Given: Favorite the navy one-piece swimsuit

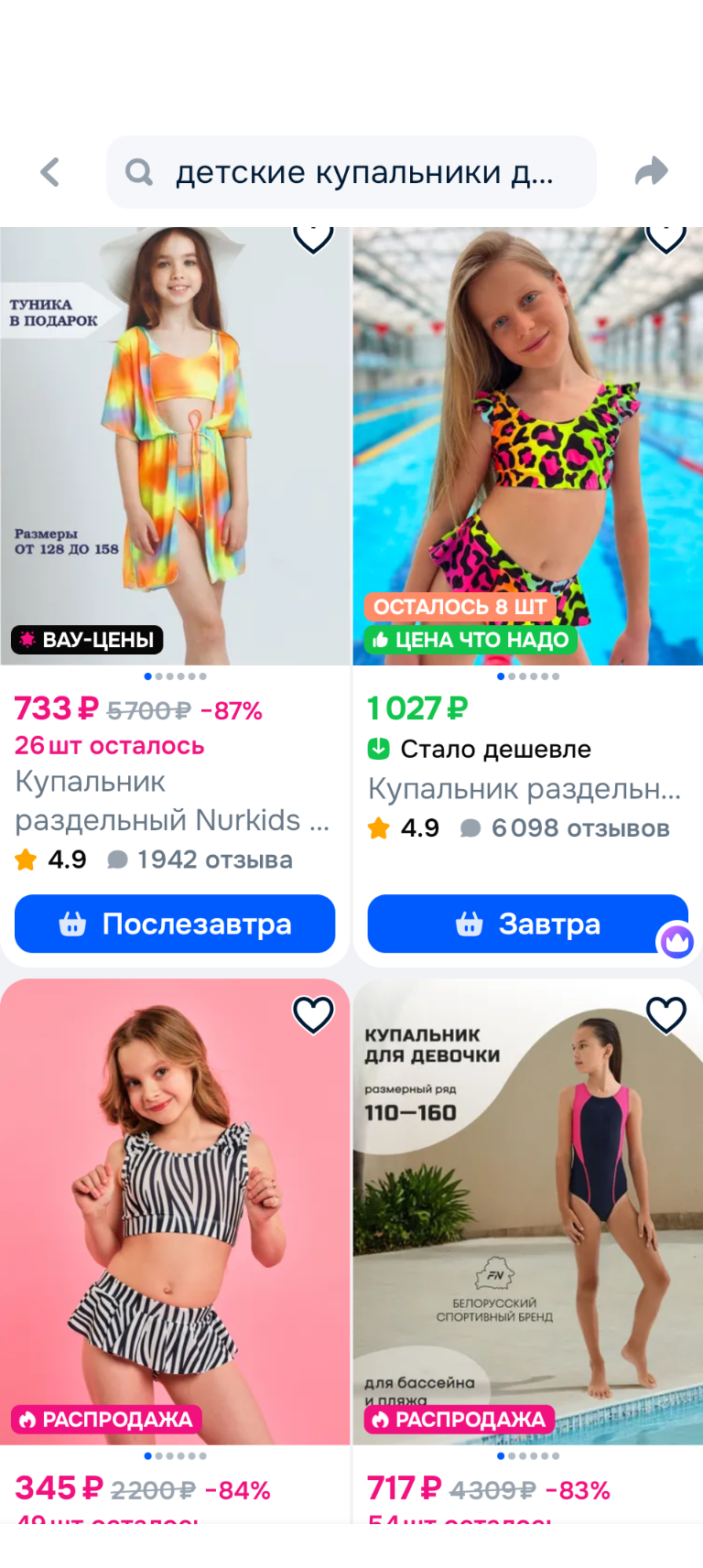Looking at the screenshot, I should 665,1014.
